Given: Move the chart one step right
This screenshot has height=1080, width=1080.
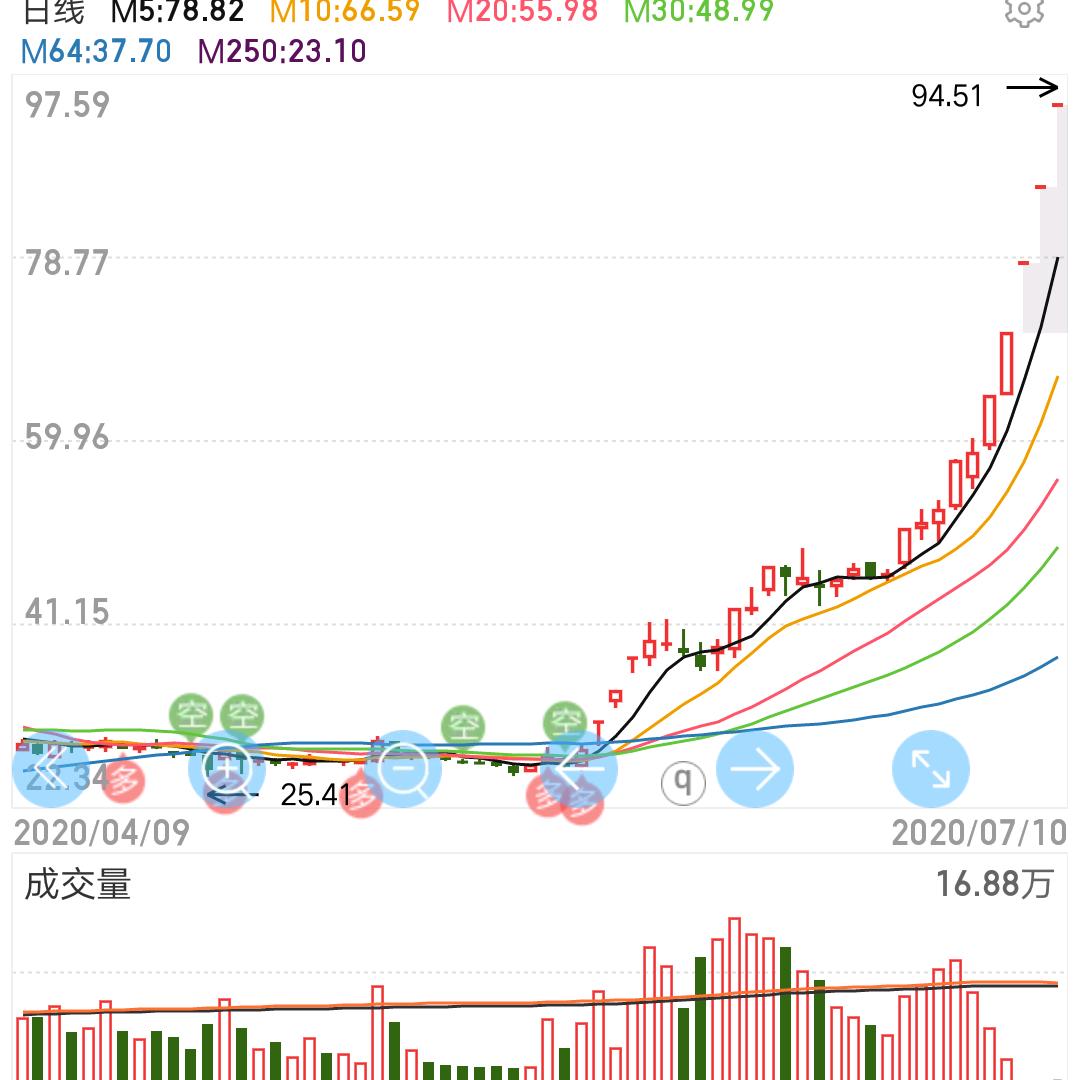Looking at the screenshot, I should point(755,769).
